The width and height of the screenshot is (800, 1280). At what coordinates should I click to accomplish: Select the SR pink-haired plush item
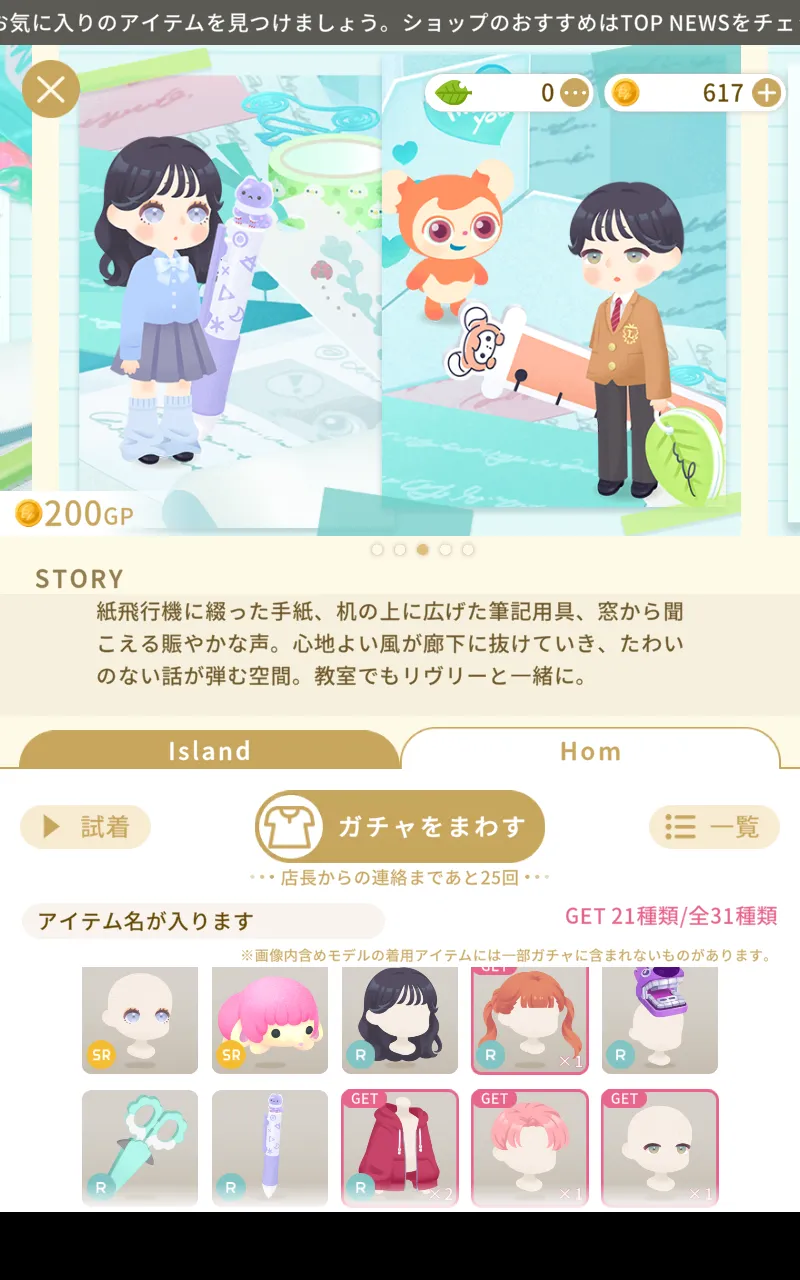(x=270, y=1020)
